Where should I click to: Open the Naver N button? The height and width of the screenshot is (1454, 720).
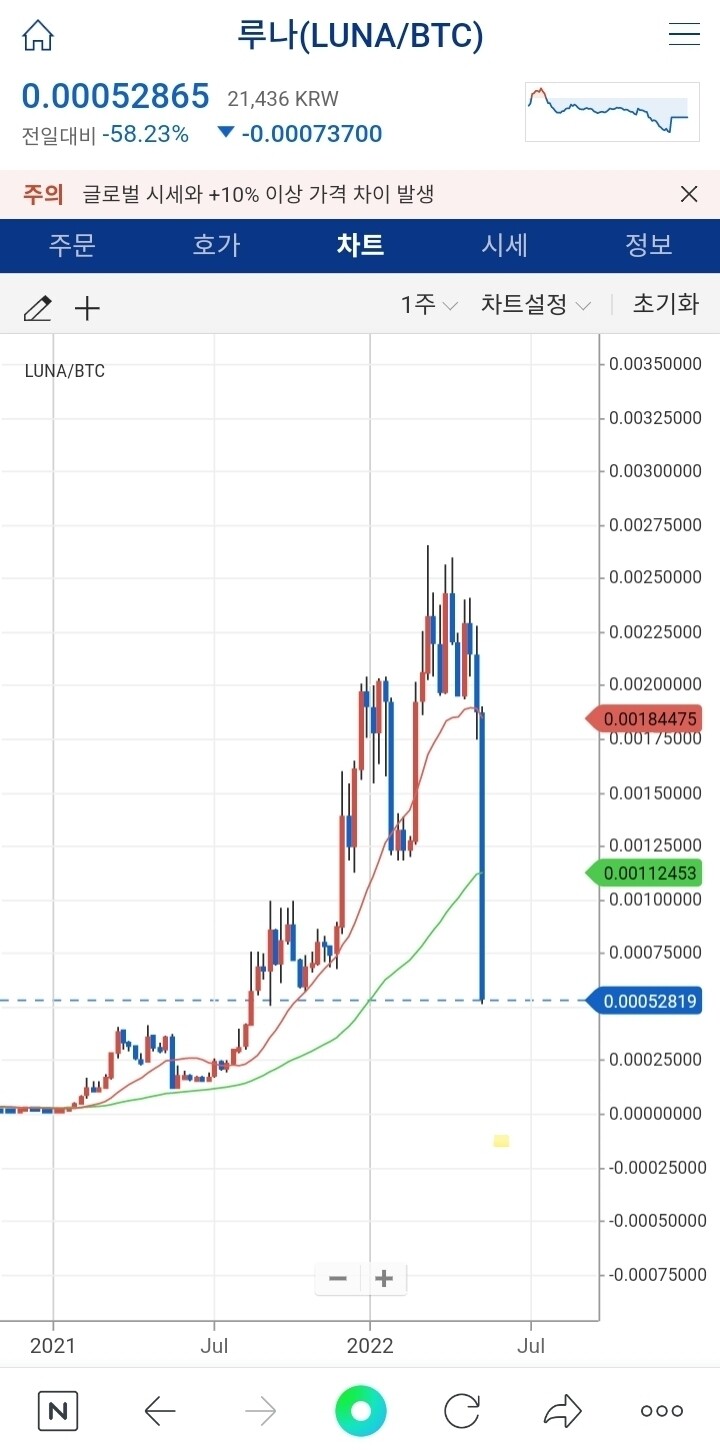[x=58, y=1411]
